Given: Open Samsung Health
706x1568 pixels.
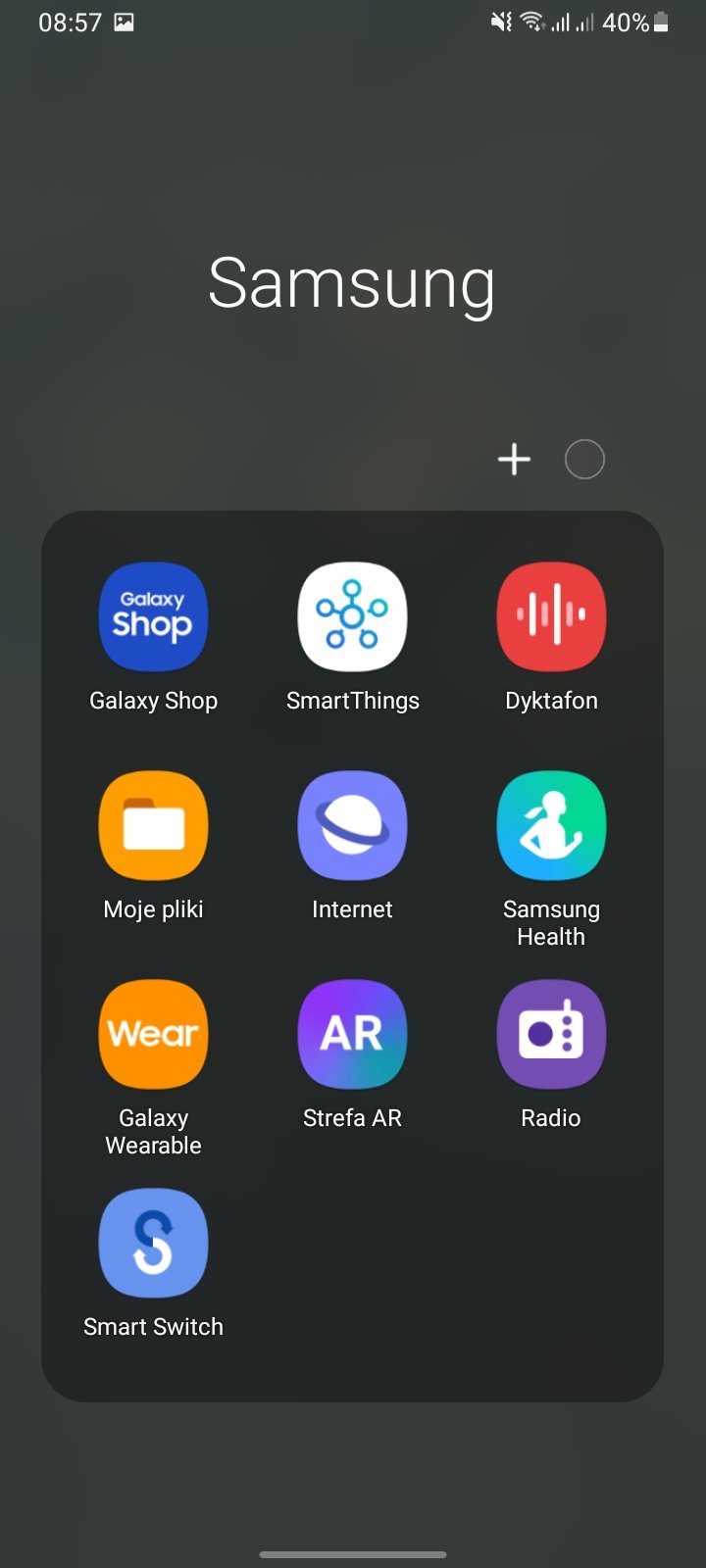Looking at the screenshot, I should [551, 826].
